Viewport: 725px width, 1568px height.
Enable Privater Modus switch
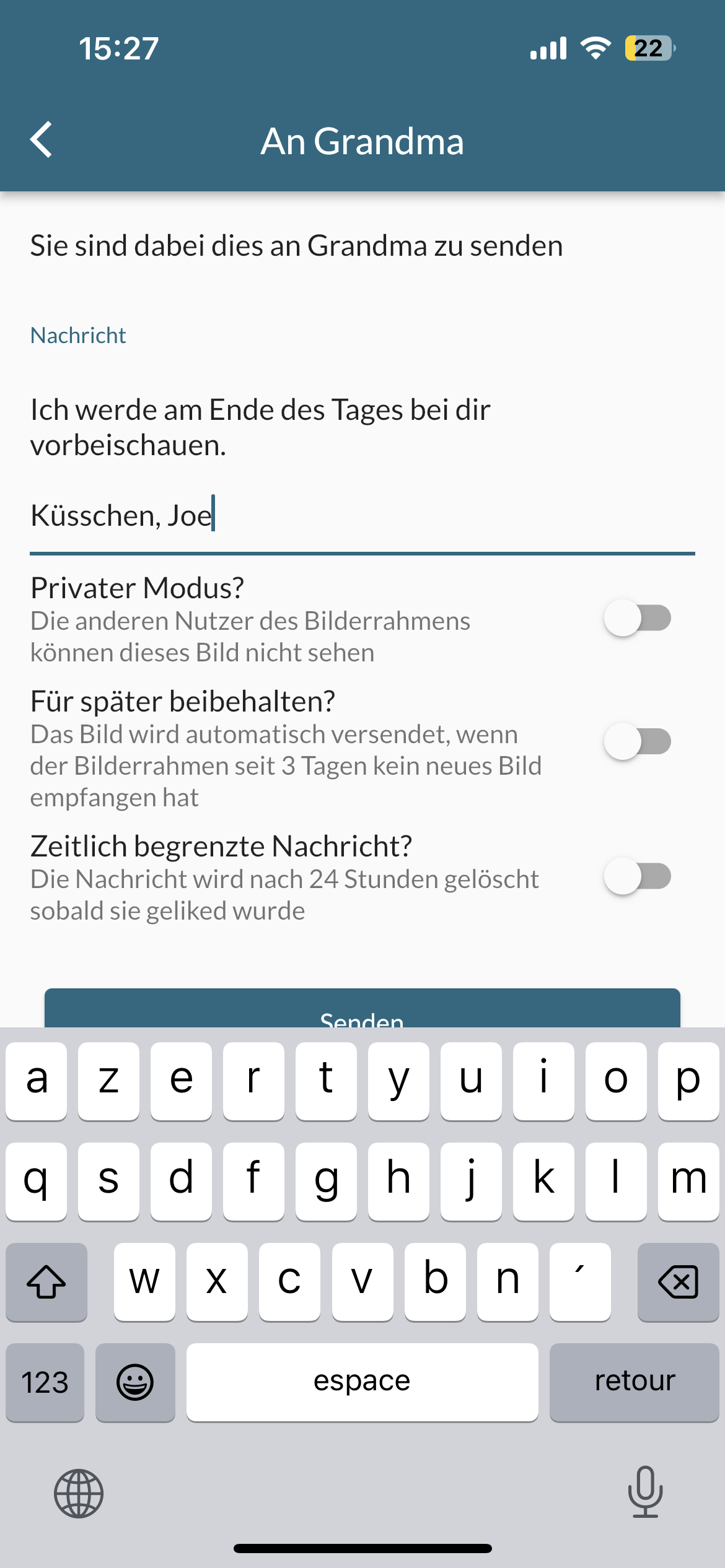638,618
